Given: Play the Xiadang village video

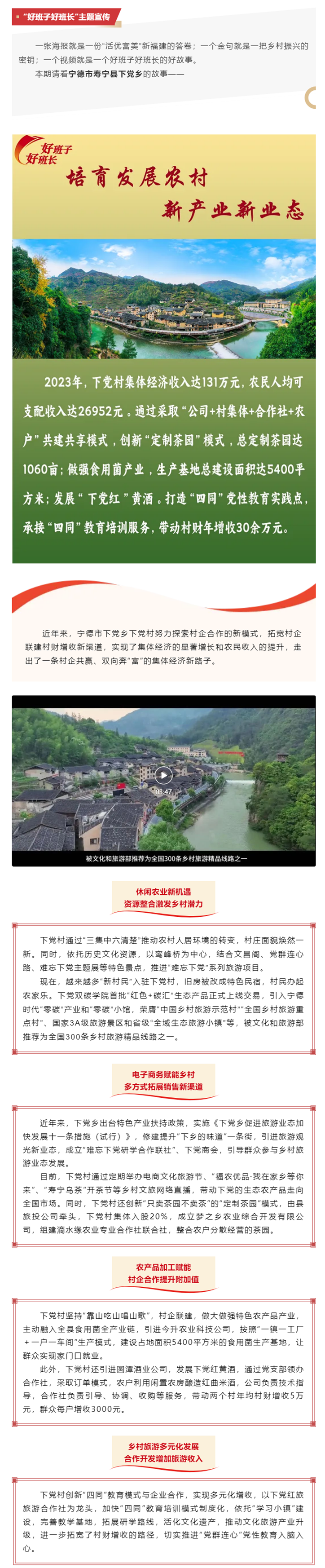Looking at the screenshot, I should 162,774.
